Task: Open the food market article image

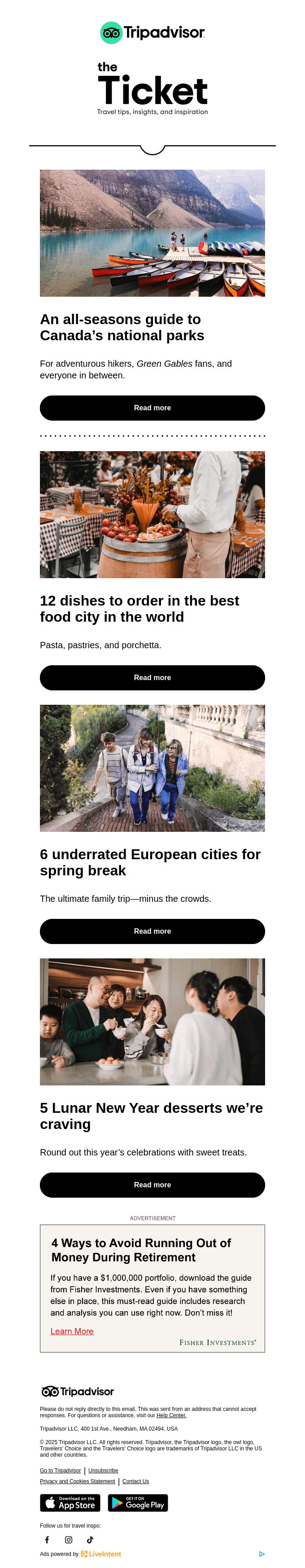Action: tap(152, 514)
